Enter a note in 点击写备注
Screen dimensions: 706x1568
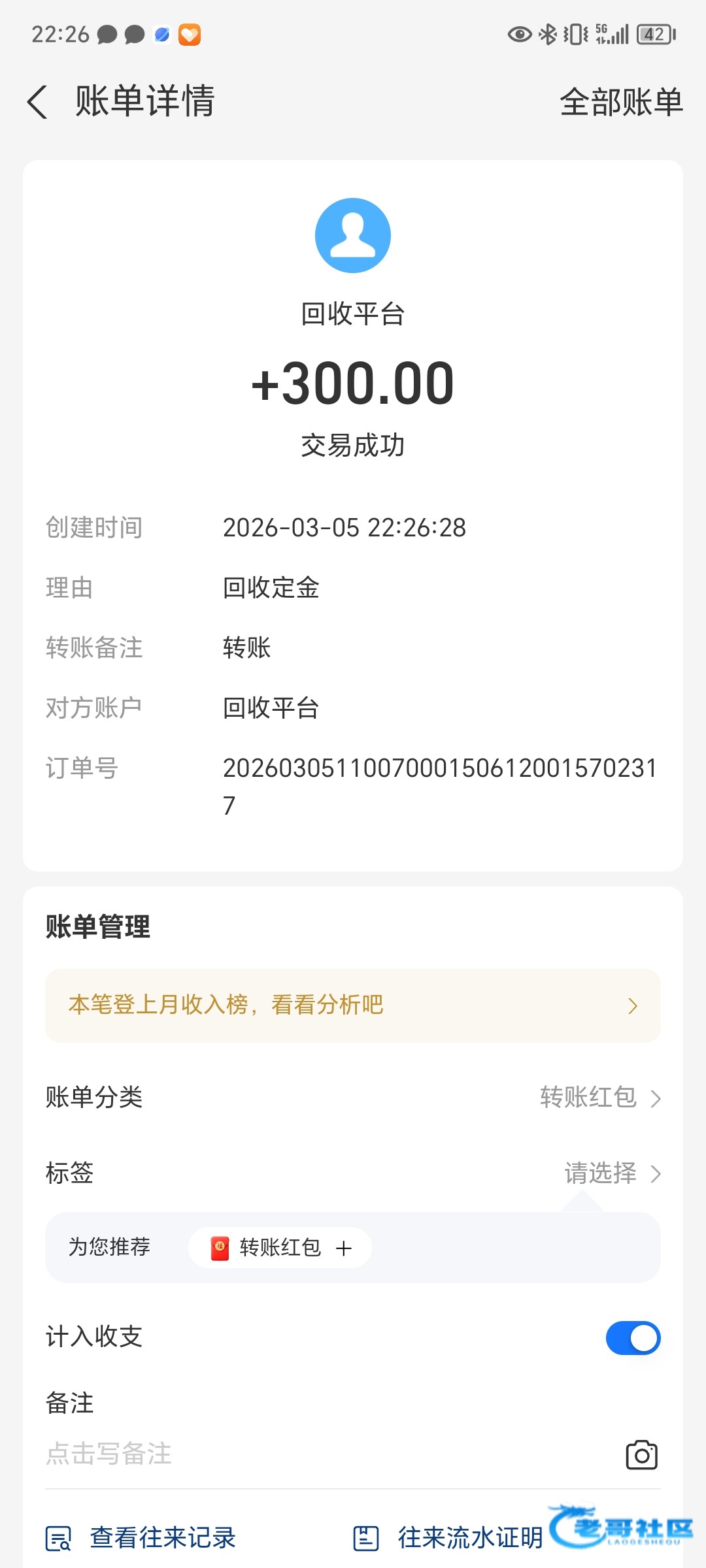pos(261,1454)
